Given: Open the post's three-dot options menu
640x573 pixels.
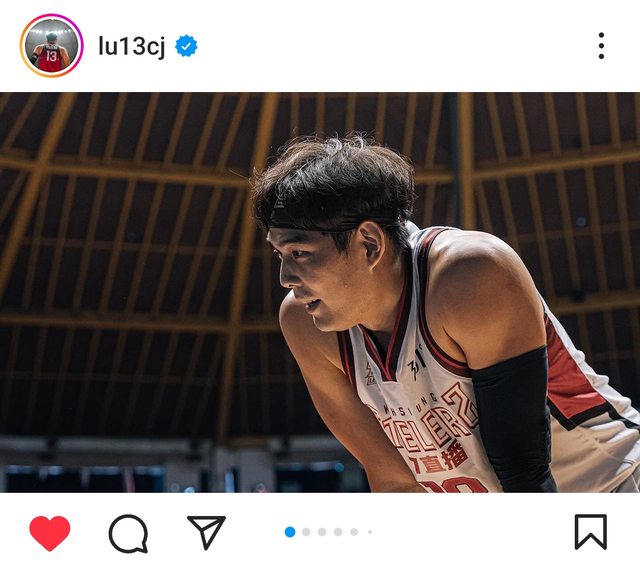Looking at the screenshot, I should [600, 46].
